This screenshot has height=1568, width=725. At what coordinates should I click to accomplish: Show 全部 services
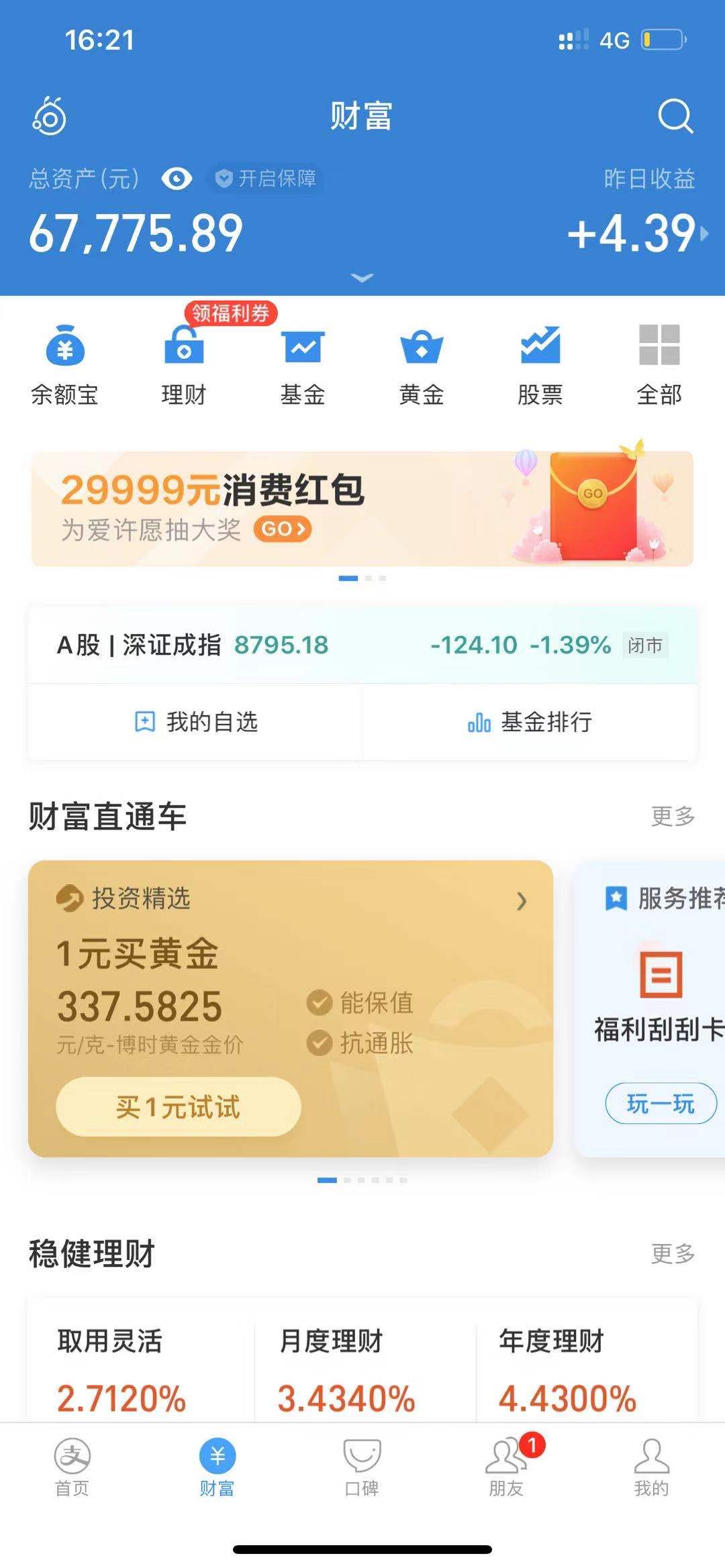pyautogui.click(x=659, y=366)
